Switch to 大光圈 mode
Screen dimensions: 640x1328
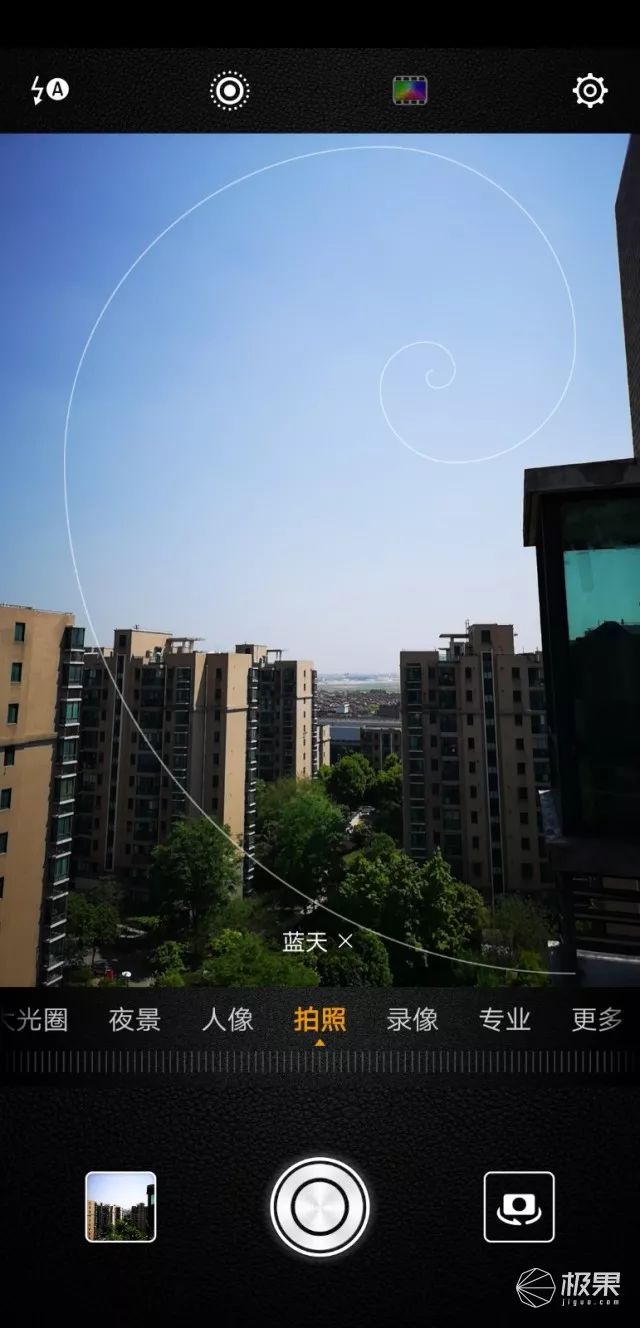(34, 1019)
